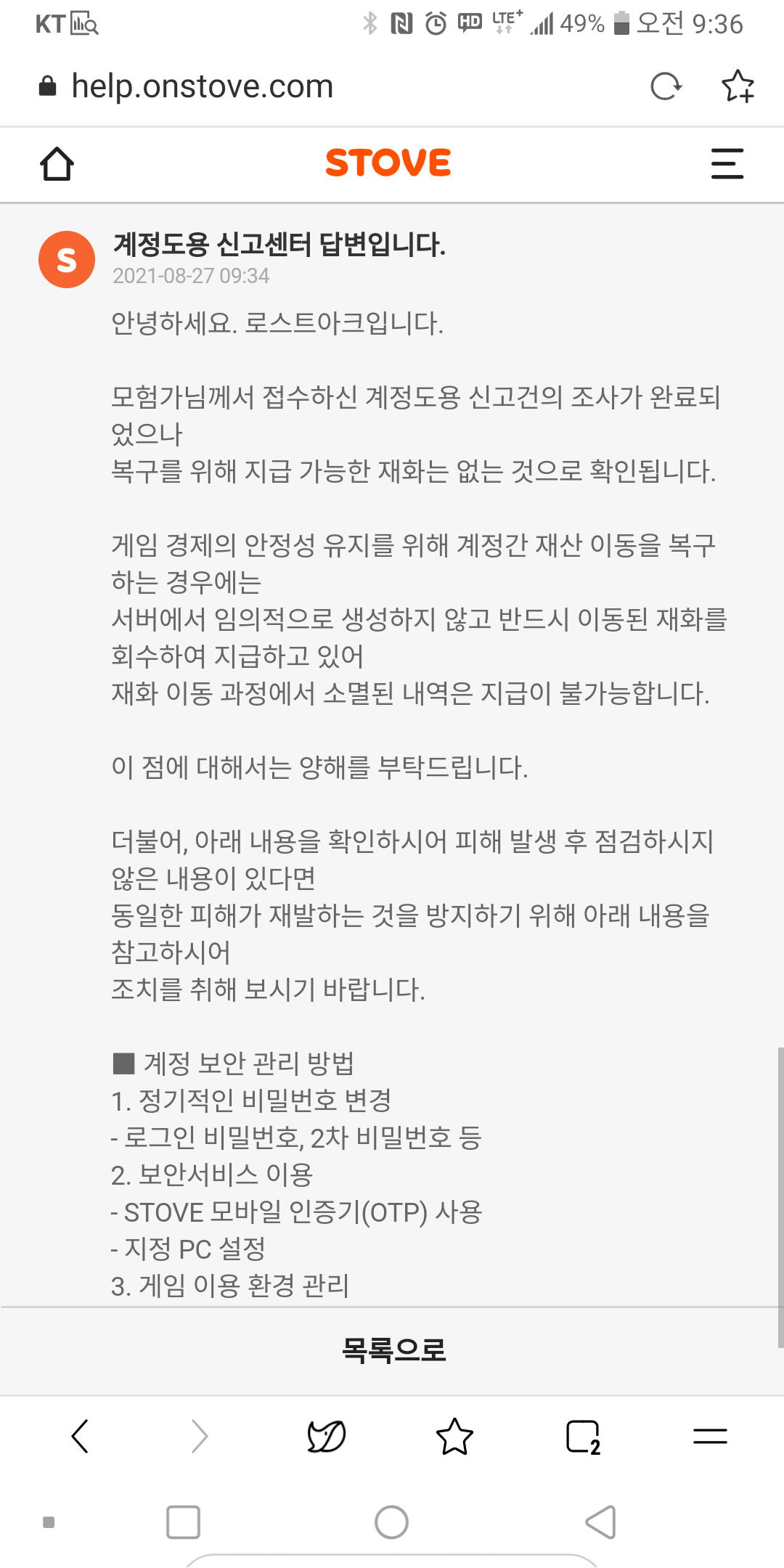Add this page to bookmarks with the star-plus icon
784x1568 pixels.
pyautogui.click(x=738, y=86)
